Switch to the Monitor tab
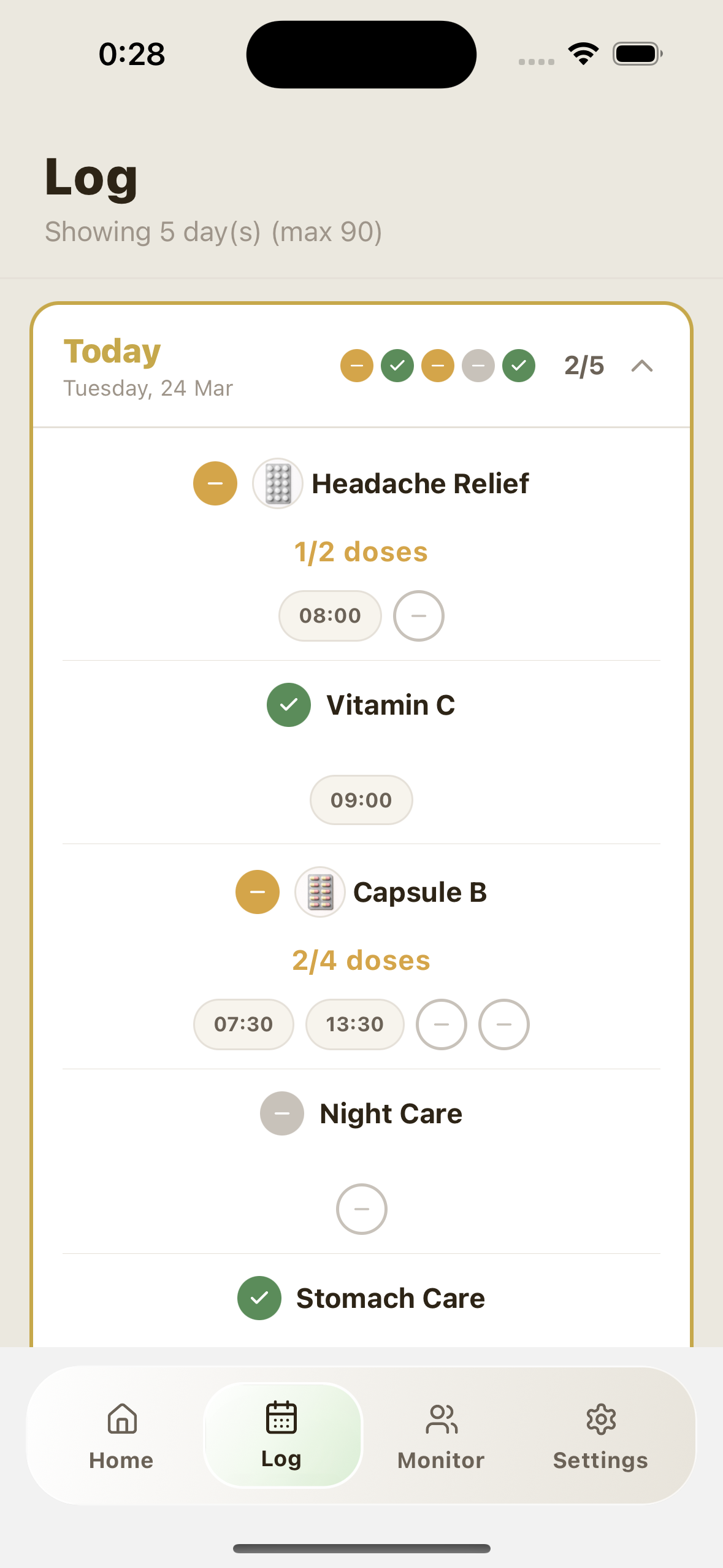Viewport: 723px width, 1568px height. pyautogui.click(x=440, y=1435)
